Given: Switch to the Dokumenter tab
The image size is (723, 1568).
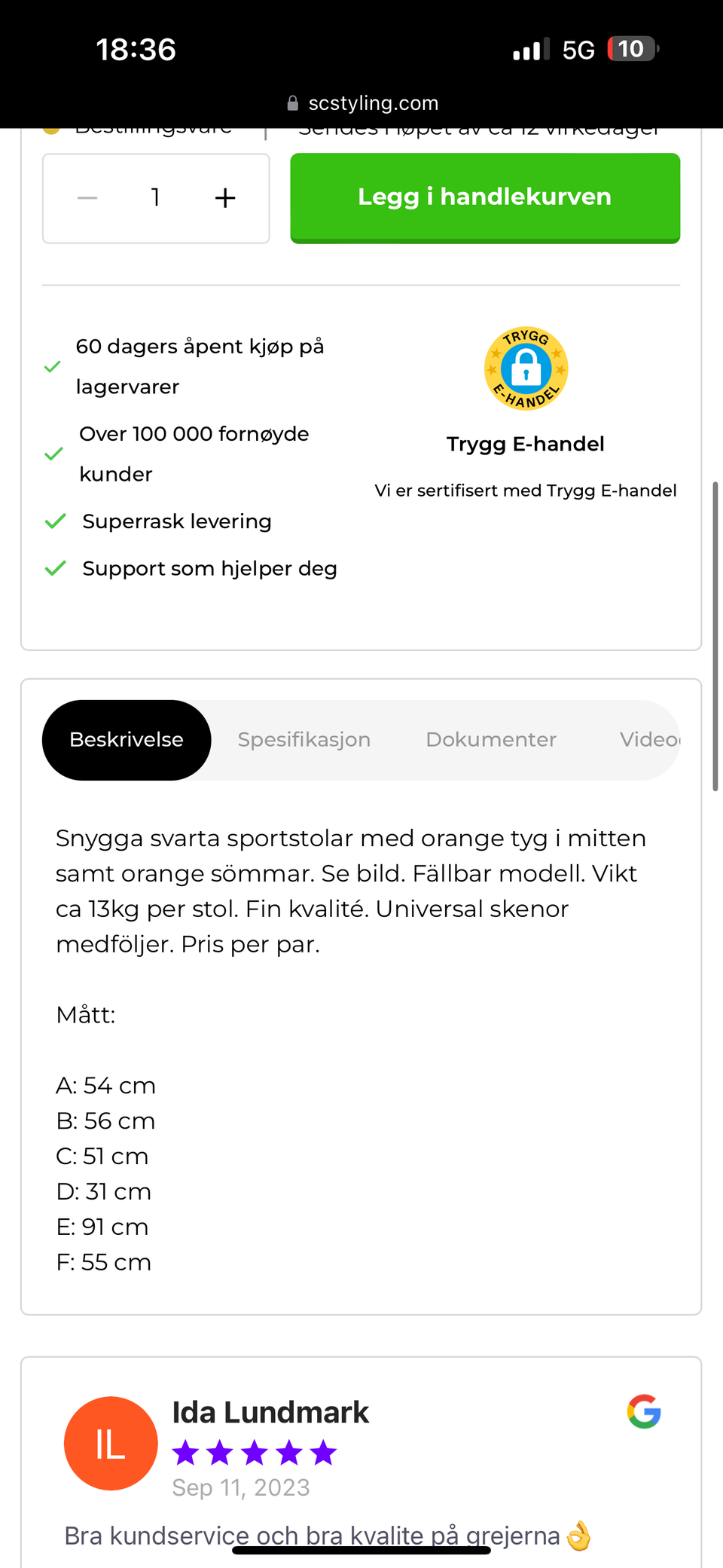Looking at the screenshot, I should (490, 739).
